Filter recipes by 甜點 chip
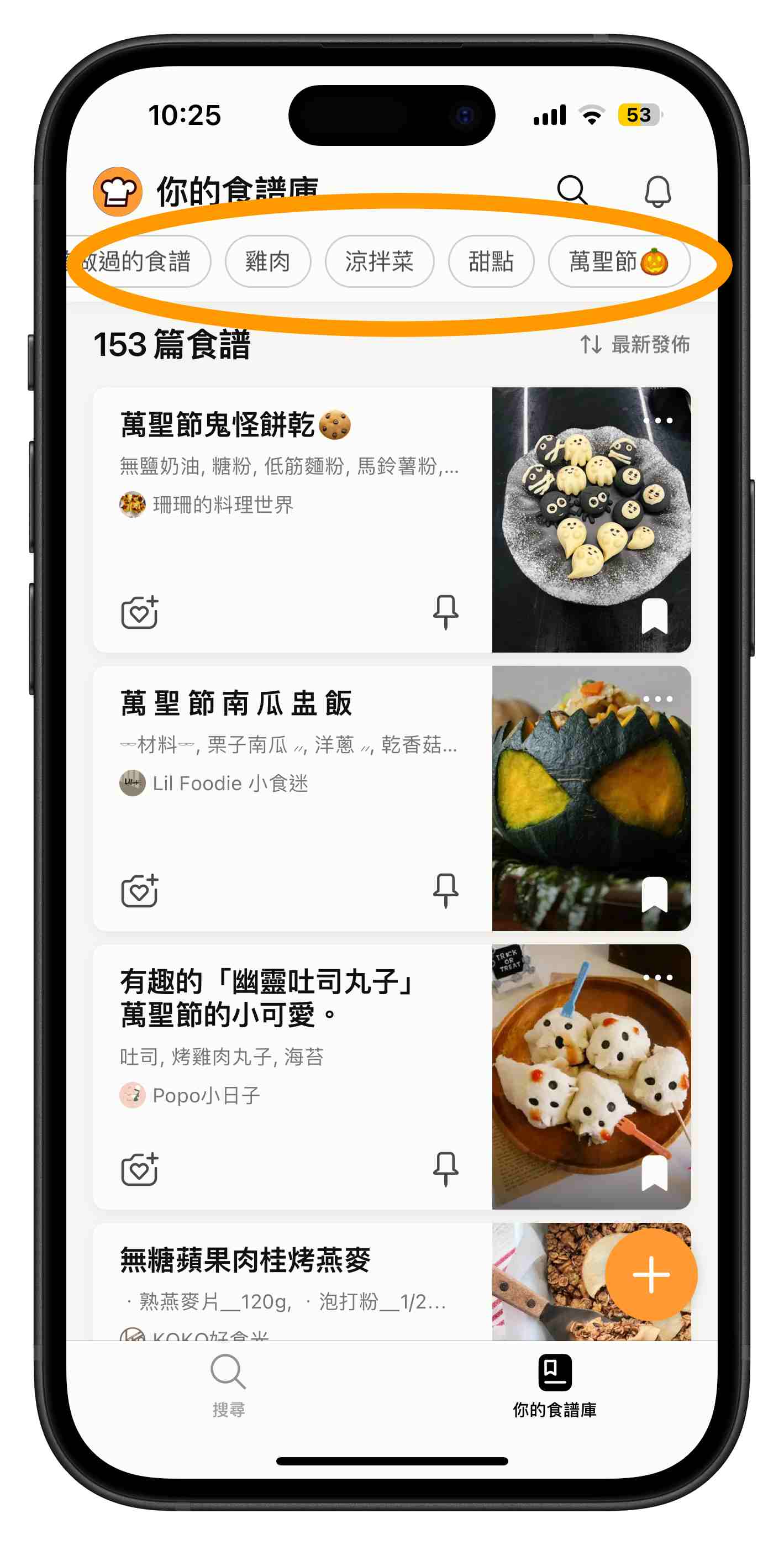Viewport: 784px width, 1545px height. point(491,261)
